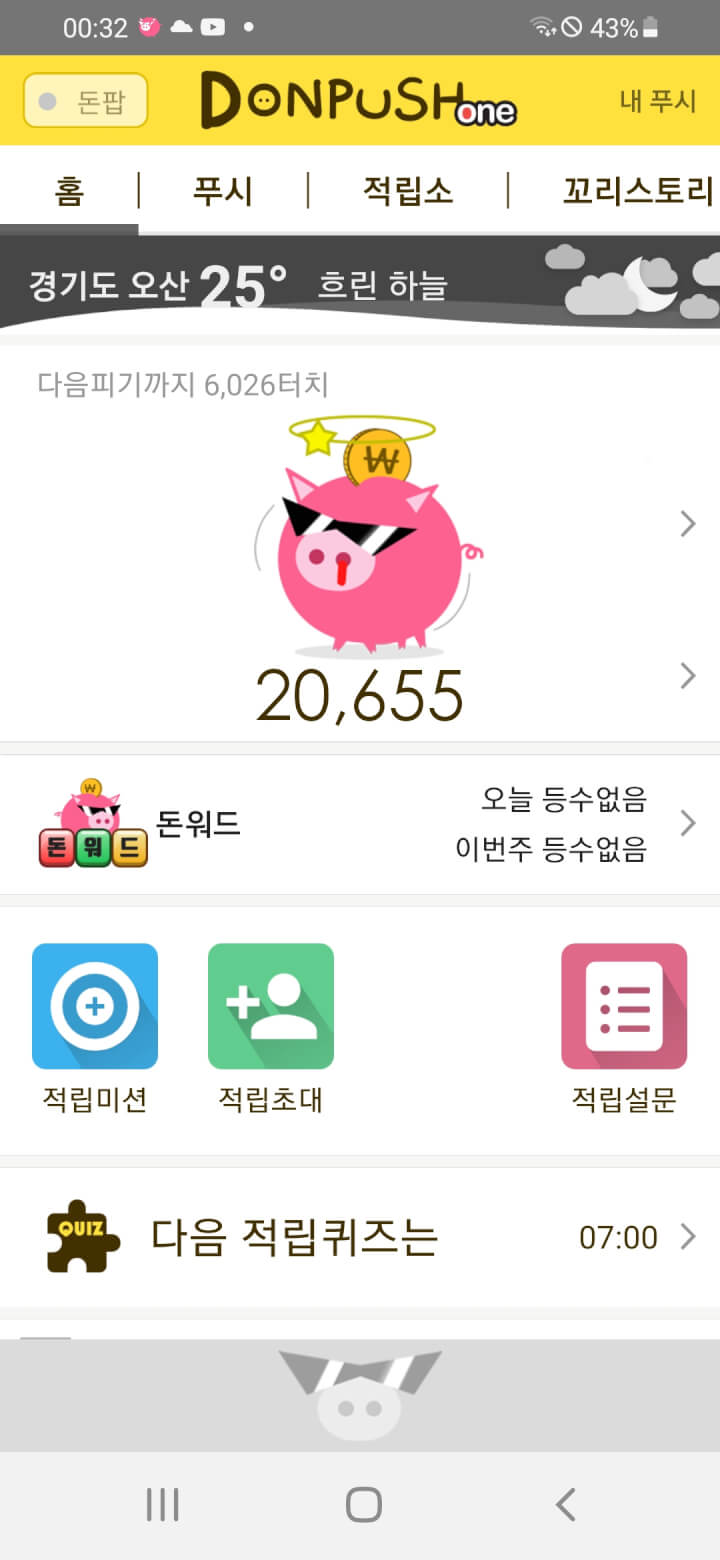Open 적립미션
This screenshot has height=1560, width=720.
pyautogui.click(x=95, y=1030)
